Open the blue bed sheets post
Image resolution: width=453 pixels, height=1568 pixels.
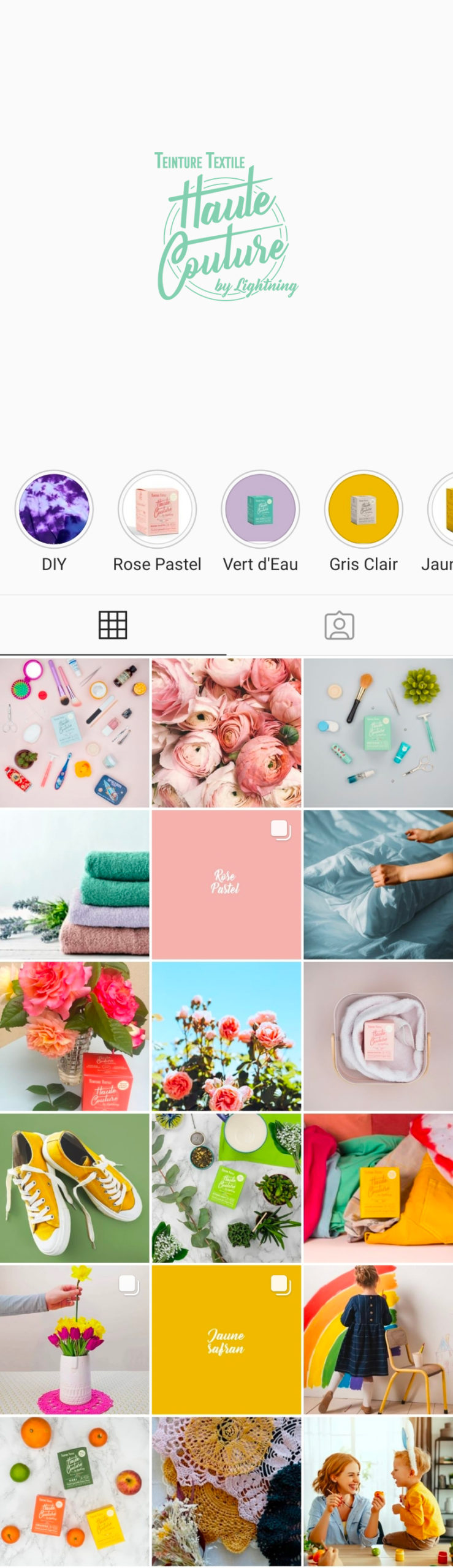click(378, 884)
